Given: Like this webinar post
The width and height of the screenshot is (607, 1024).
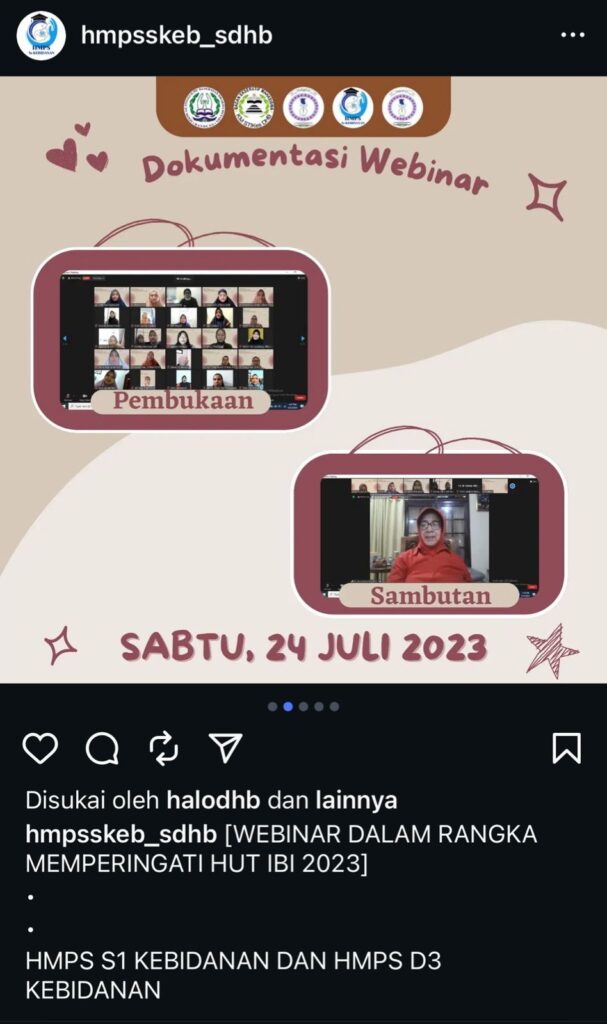Looking at the screenshot, I should point(40,747).
